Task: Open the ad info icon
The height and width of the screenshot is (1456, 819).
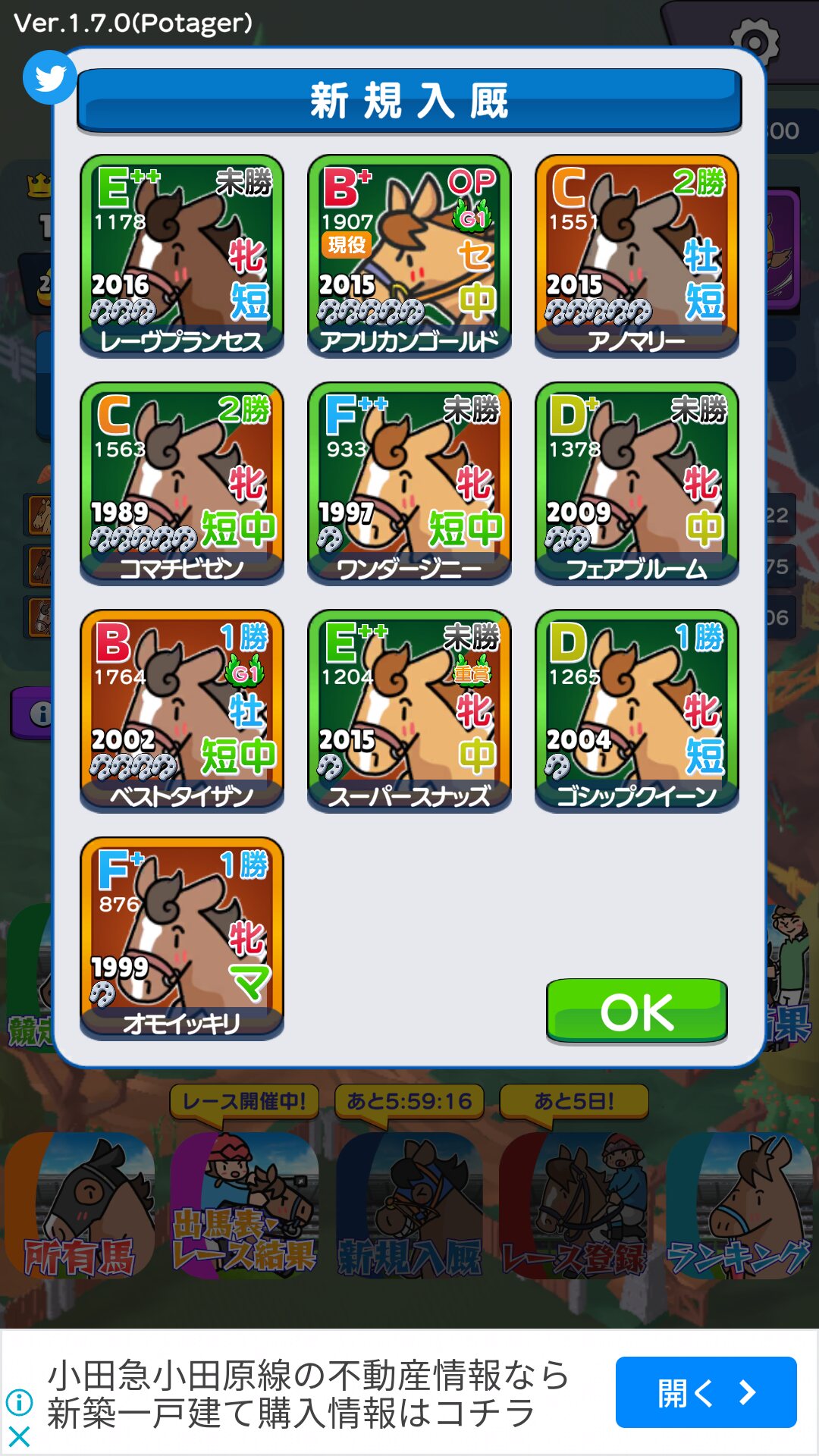Action: [19, 1402]
